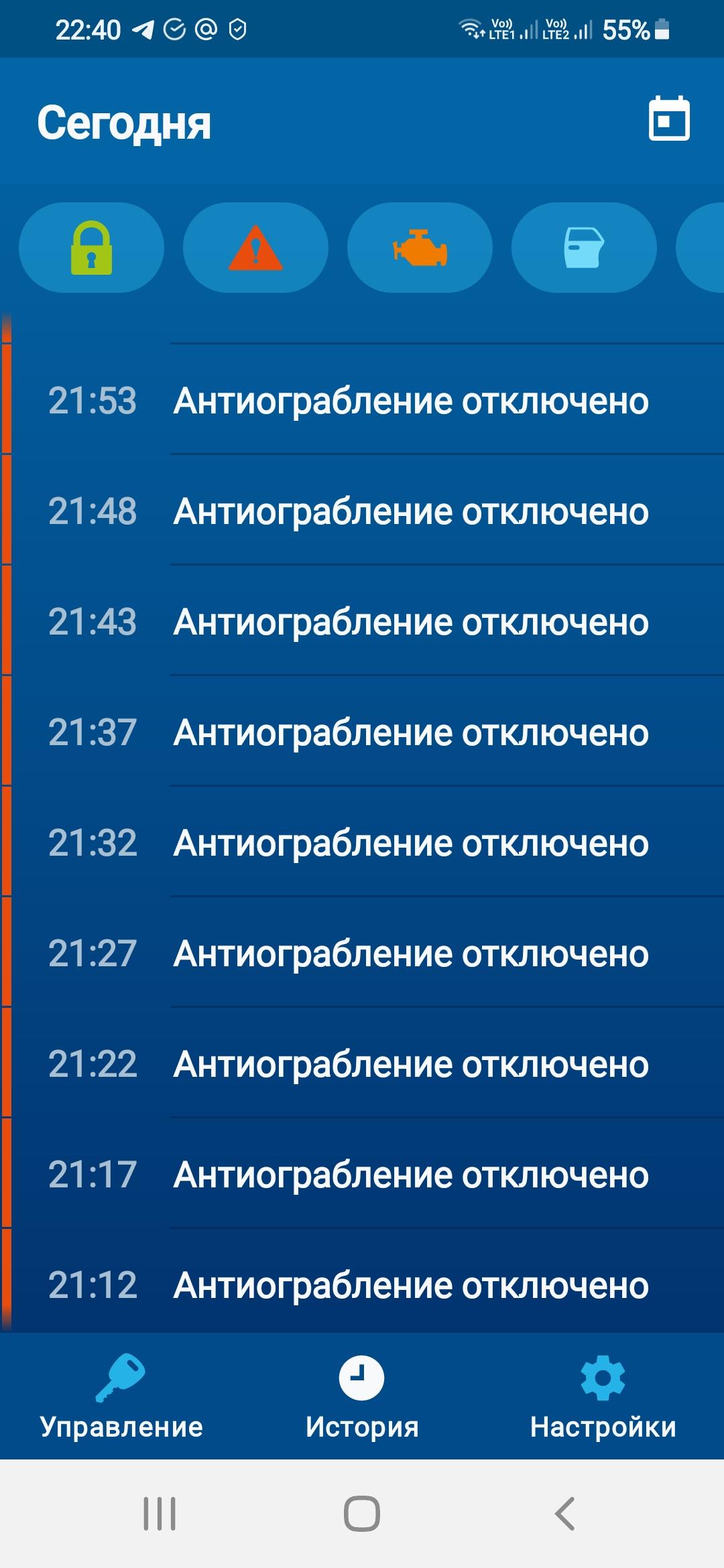
Task: Open the Настройки tab
Action: 603,1398
